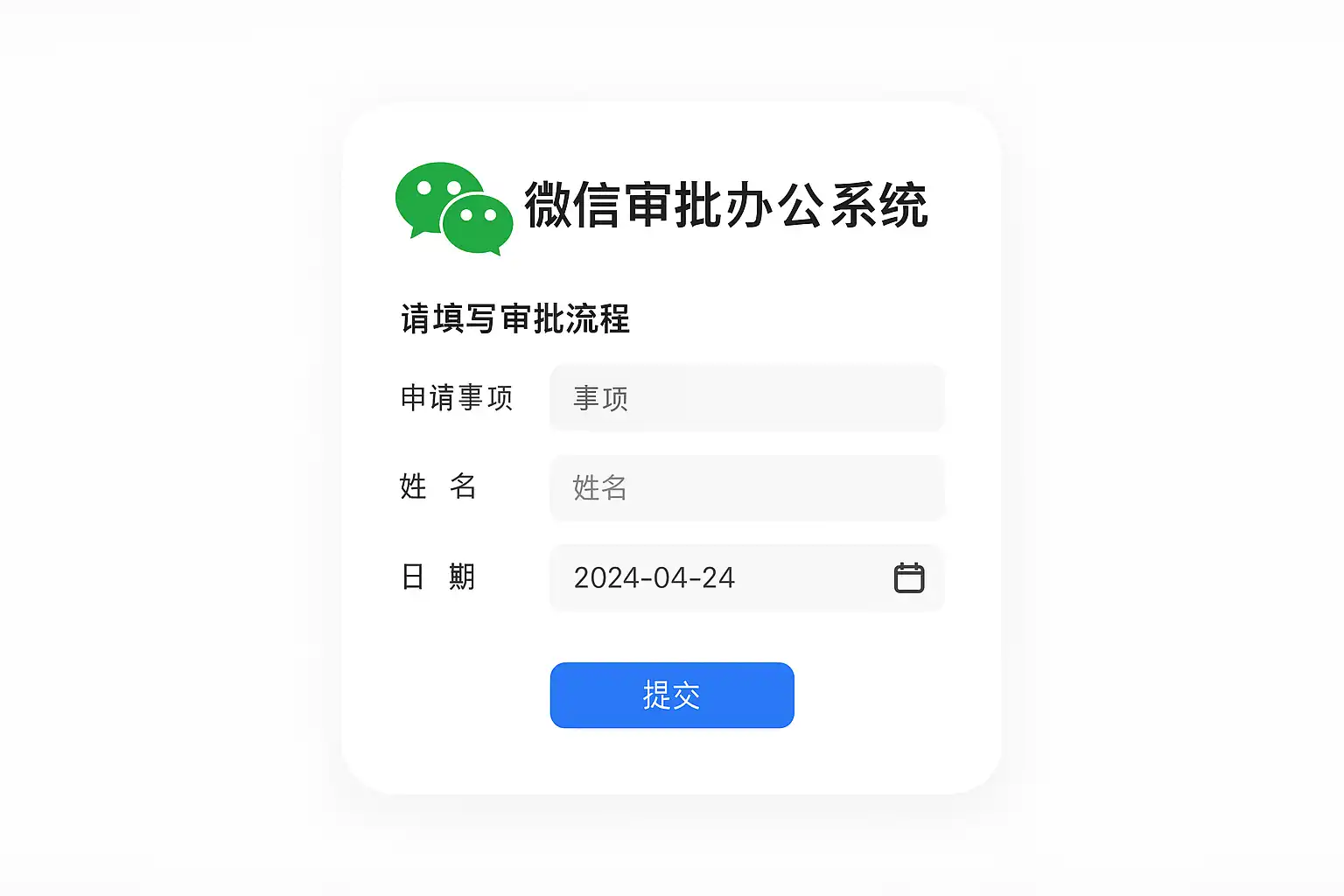Tap the 申请事项 input field
Screen dimensions: 1344x896
pos(746,398)
